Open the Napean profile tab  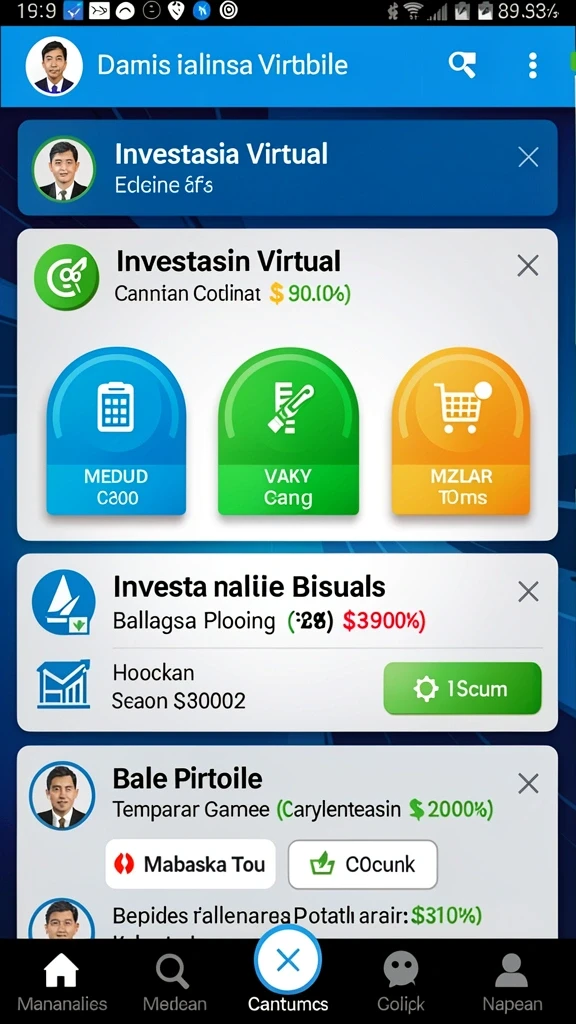[512, 982]
